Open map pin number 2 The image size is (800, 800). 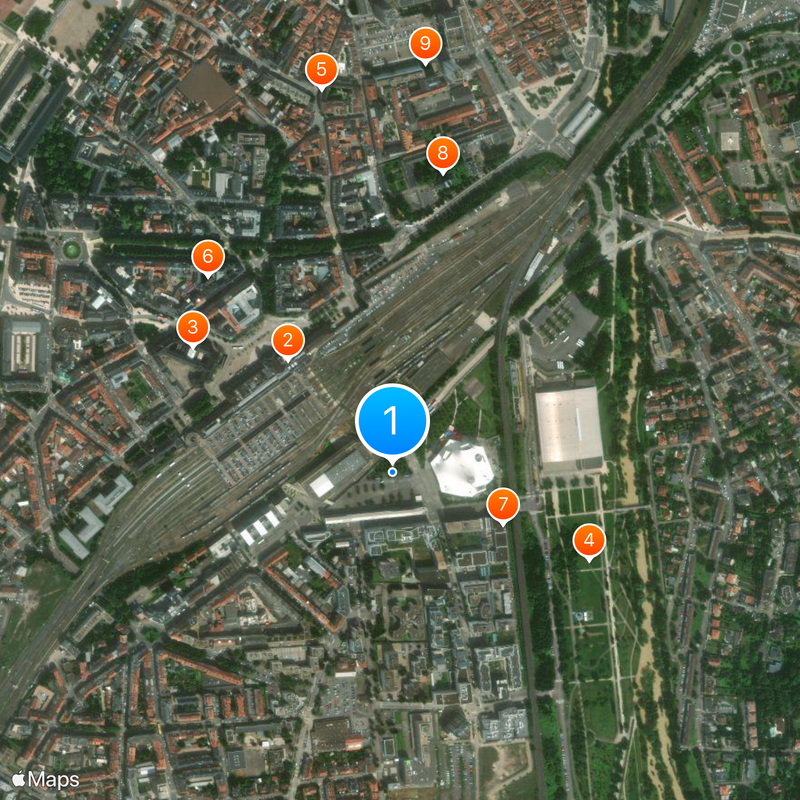(288, 341)
